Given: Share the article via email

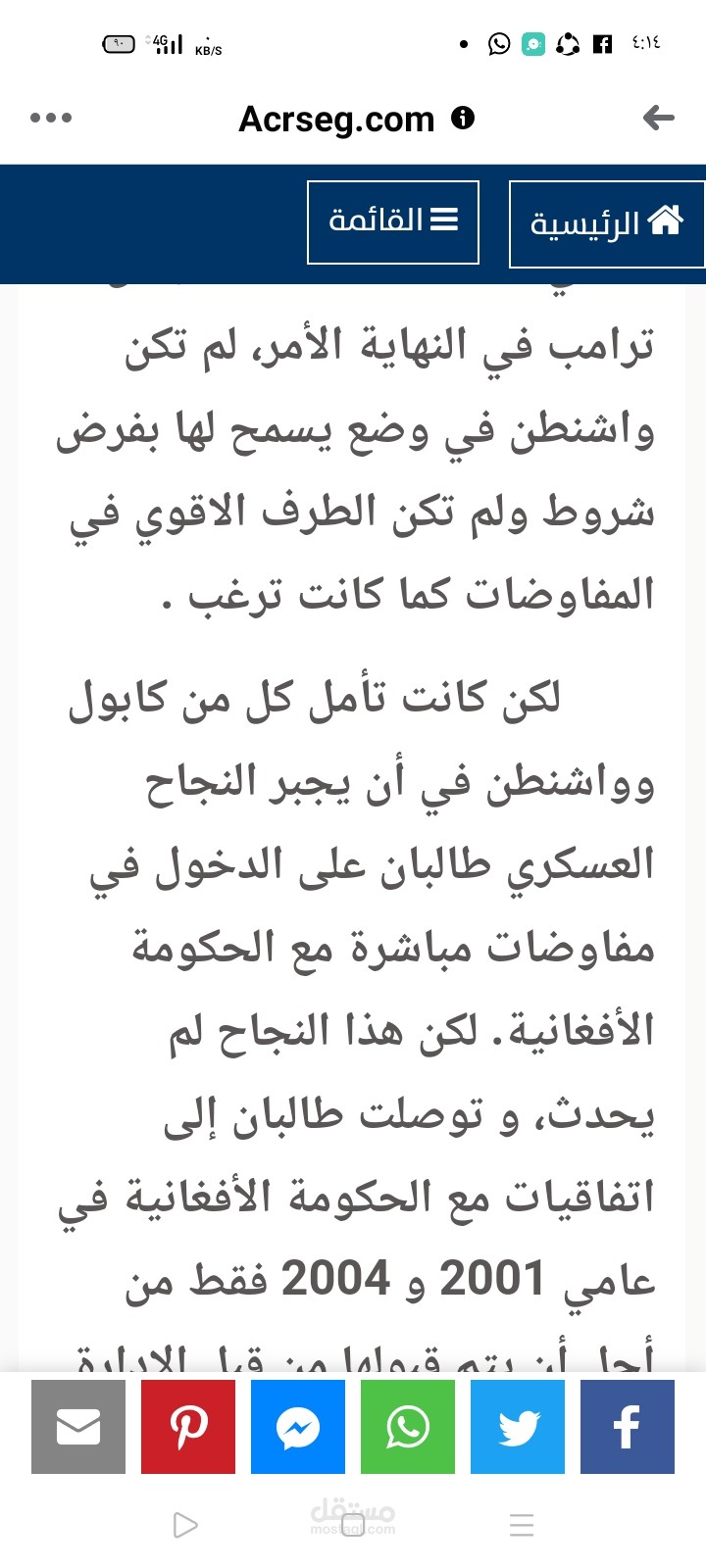Looking at the screenshot, I should click(x=78, y=1427).
